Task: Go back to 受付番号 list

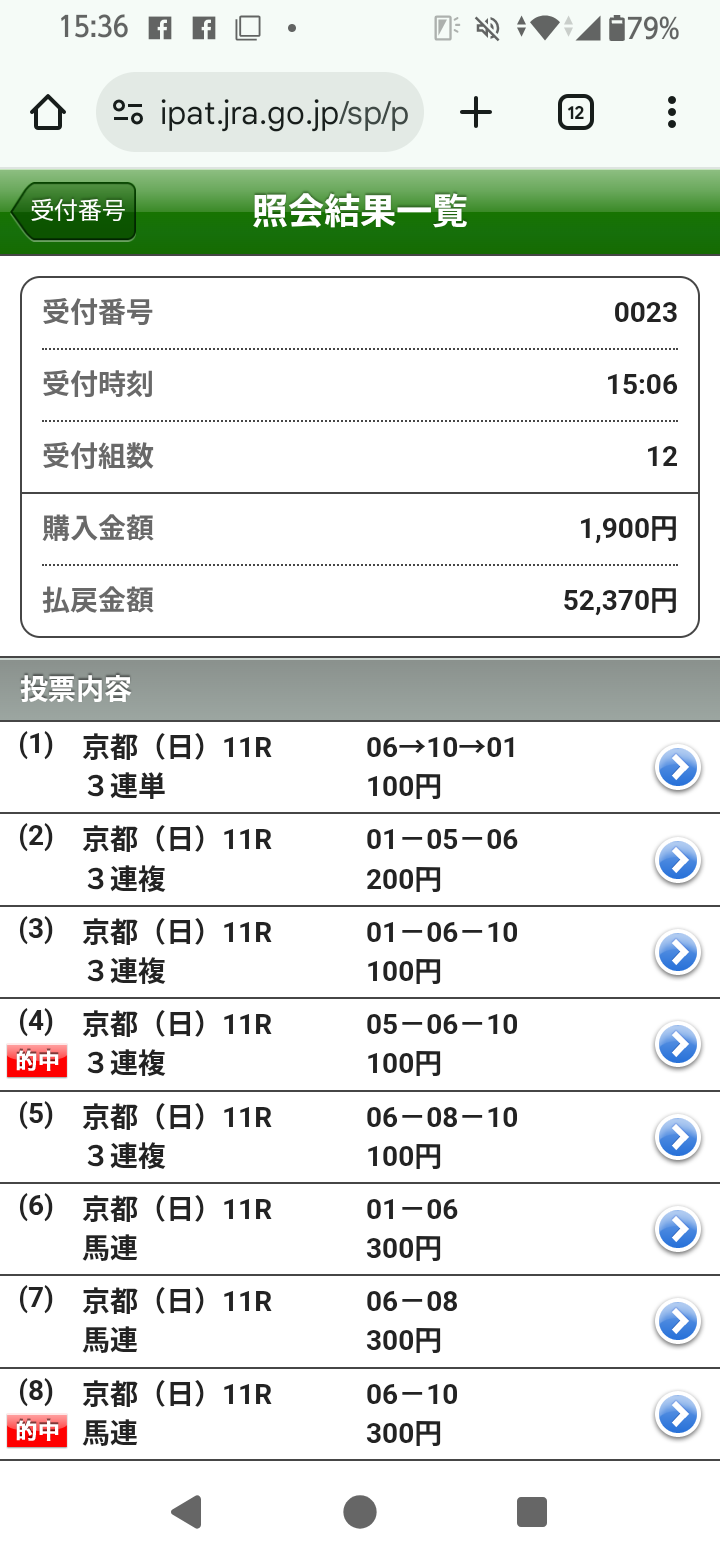Action: pos(74,211)
